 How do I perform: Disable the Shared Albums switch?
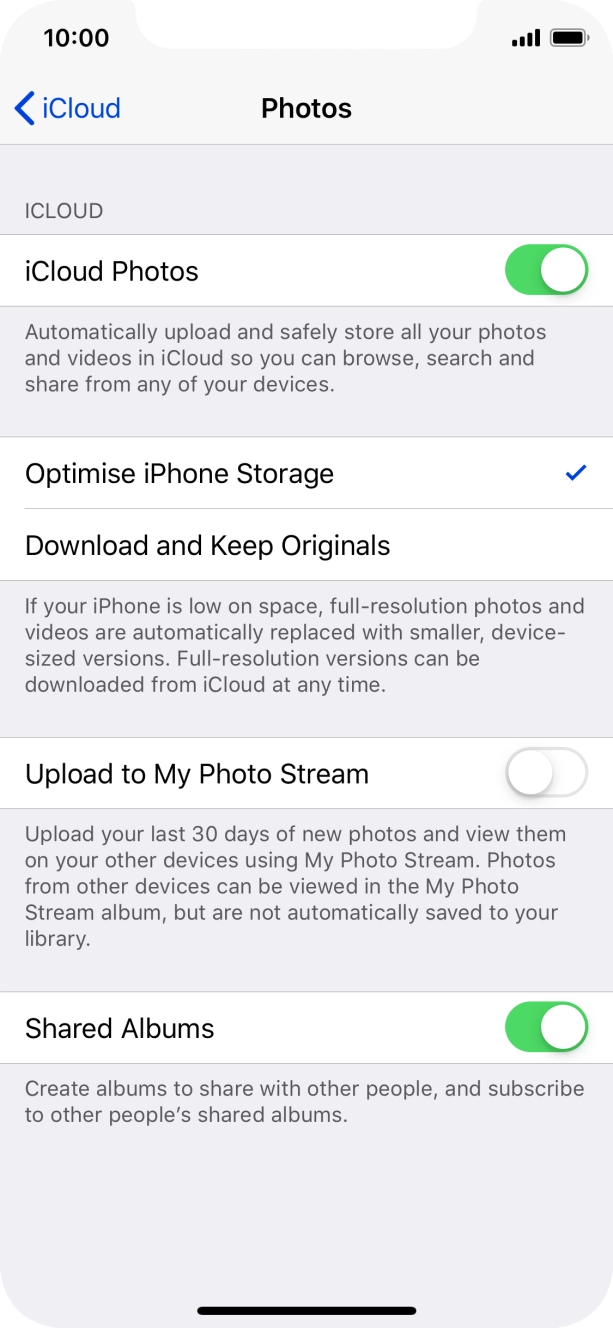click(546, 1028)
